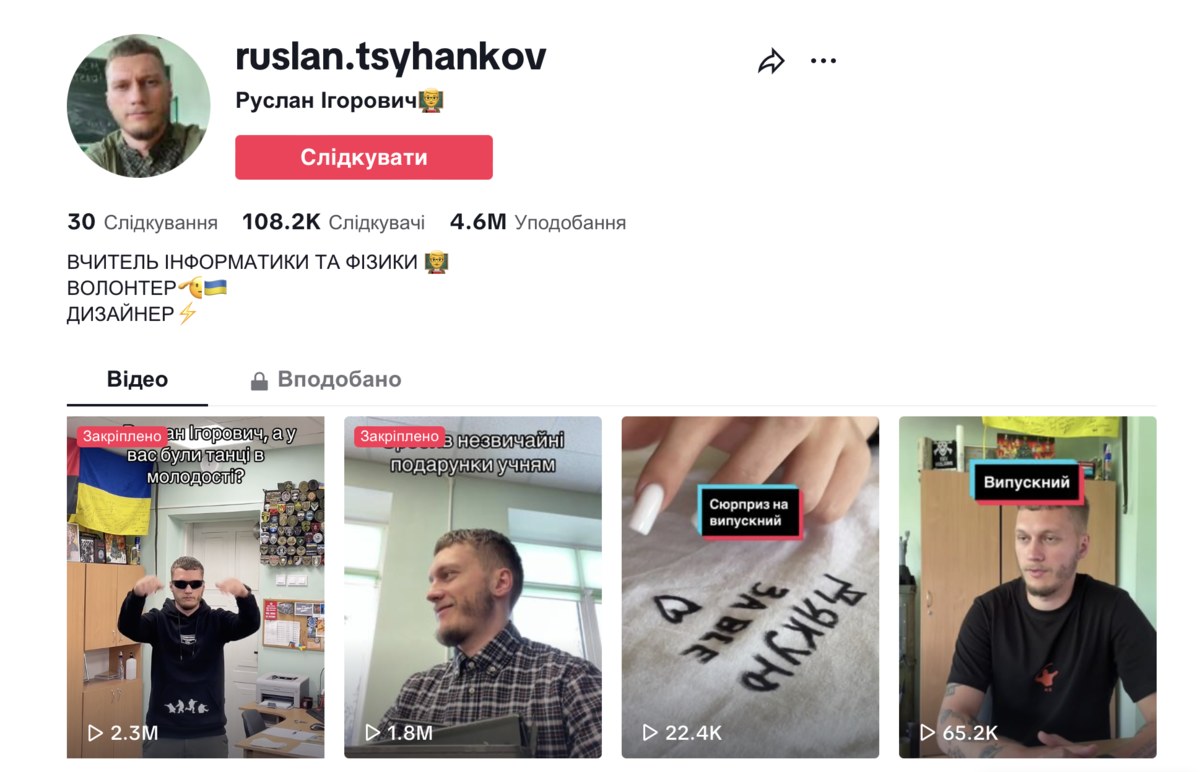Open the profile avatar photo
1200x772 pixels.
click(138, 106)
